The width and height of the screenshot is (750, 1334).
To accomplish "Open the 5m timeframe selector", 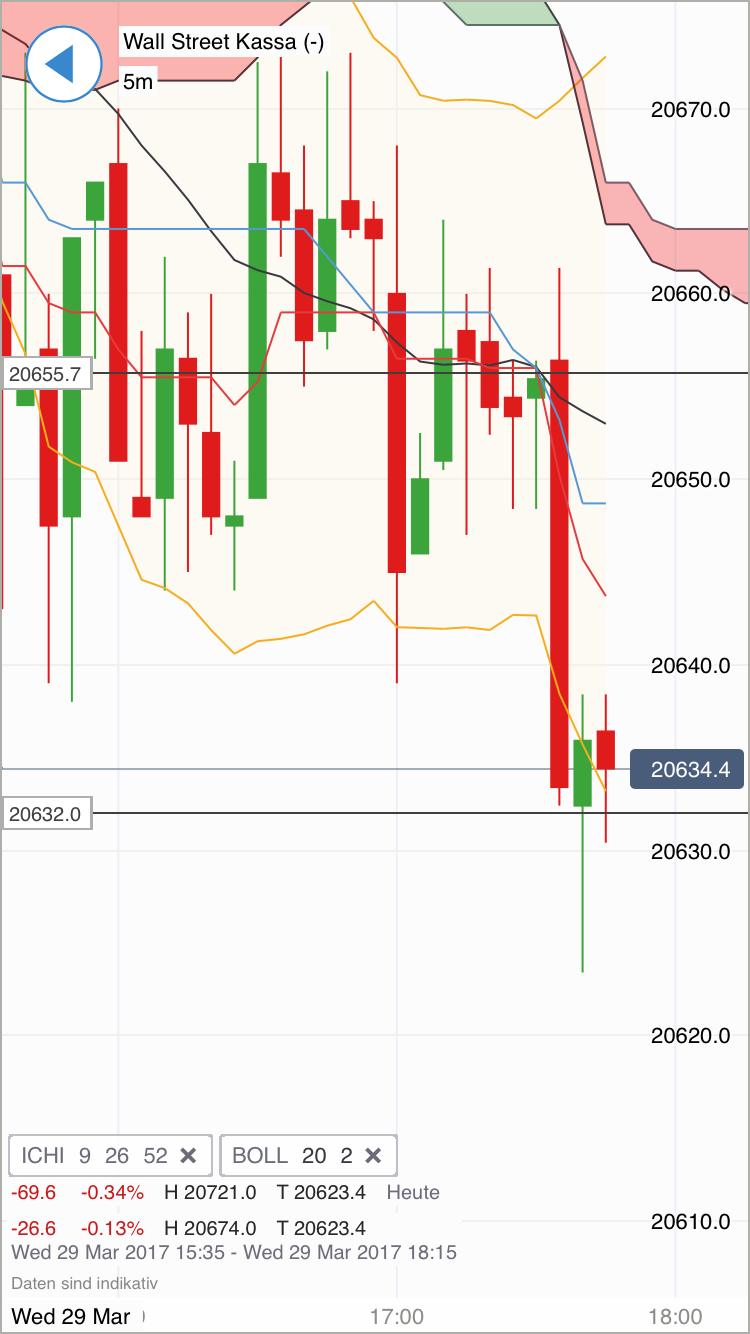I will click(138, 82).
